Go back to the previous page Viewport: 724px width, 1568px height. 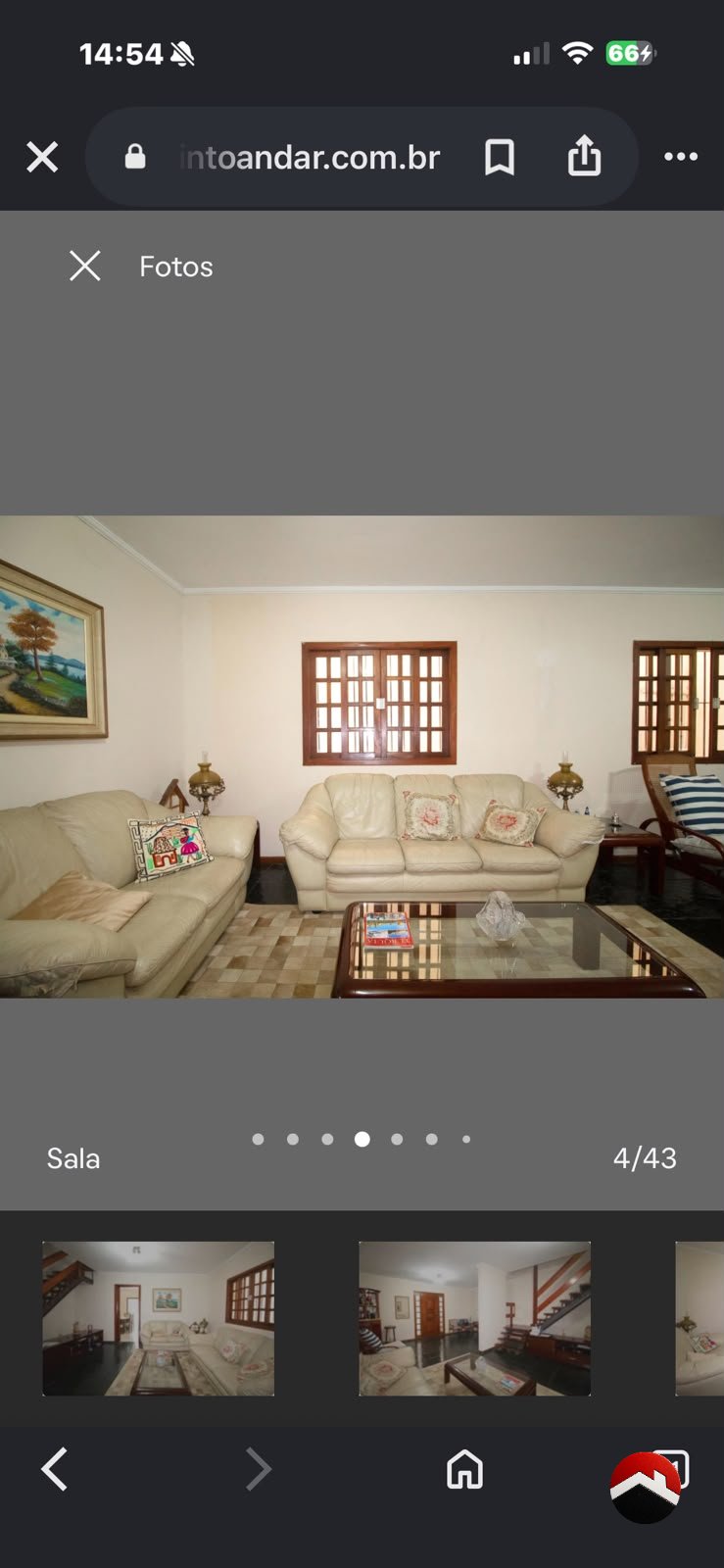pyautogui.click(x=55, y=1469)
